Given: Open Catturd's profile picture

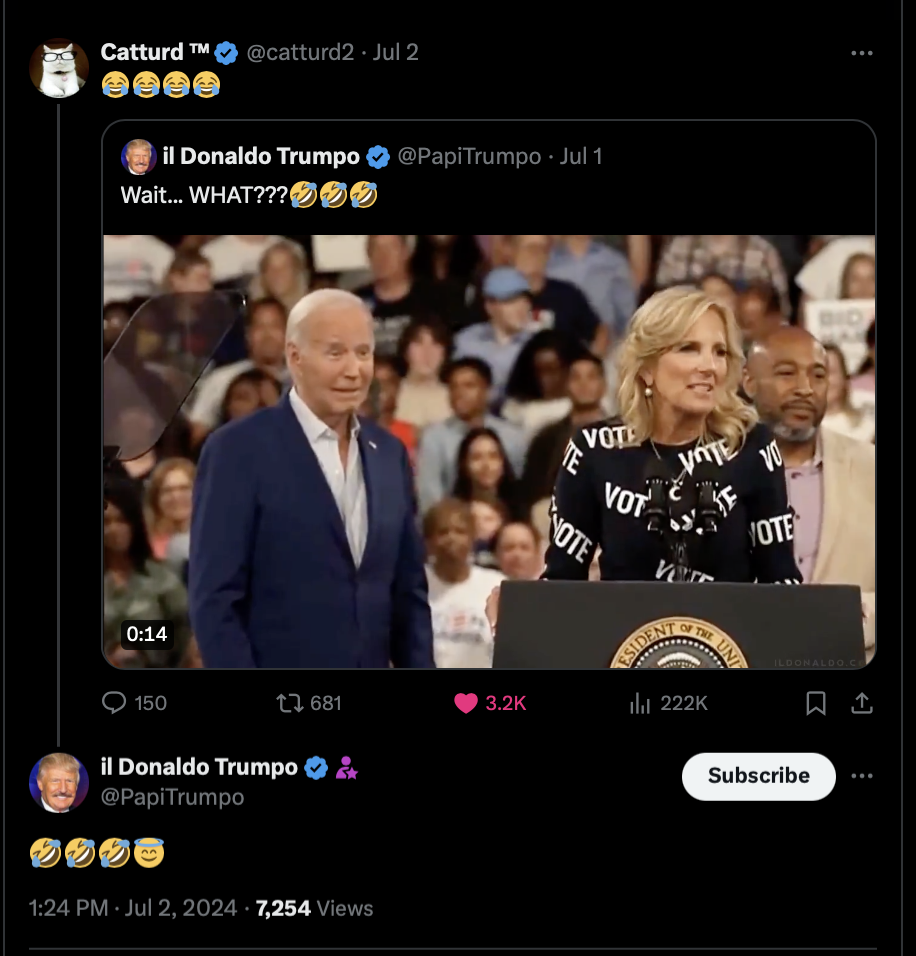Looking at the screenshot, I should click(x=59, y=68).
